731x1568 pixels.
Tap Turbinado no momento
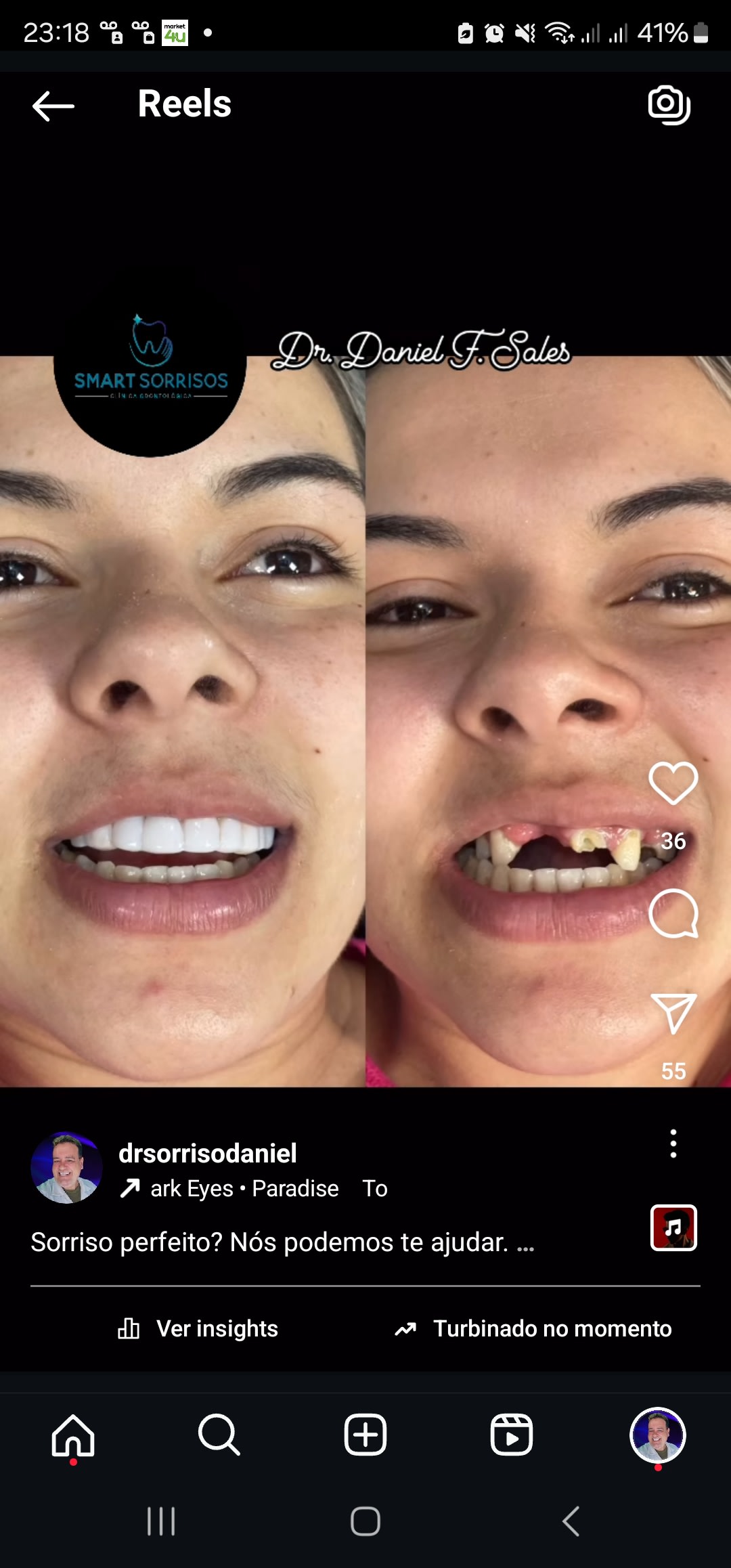coord(533,1328)
